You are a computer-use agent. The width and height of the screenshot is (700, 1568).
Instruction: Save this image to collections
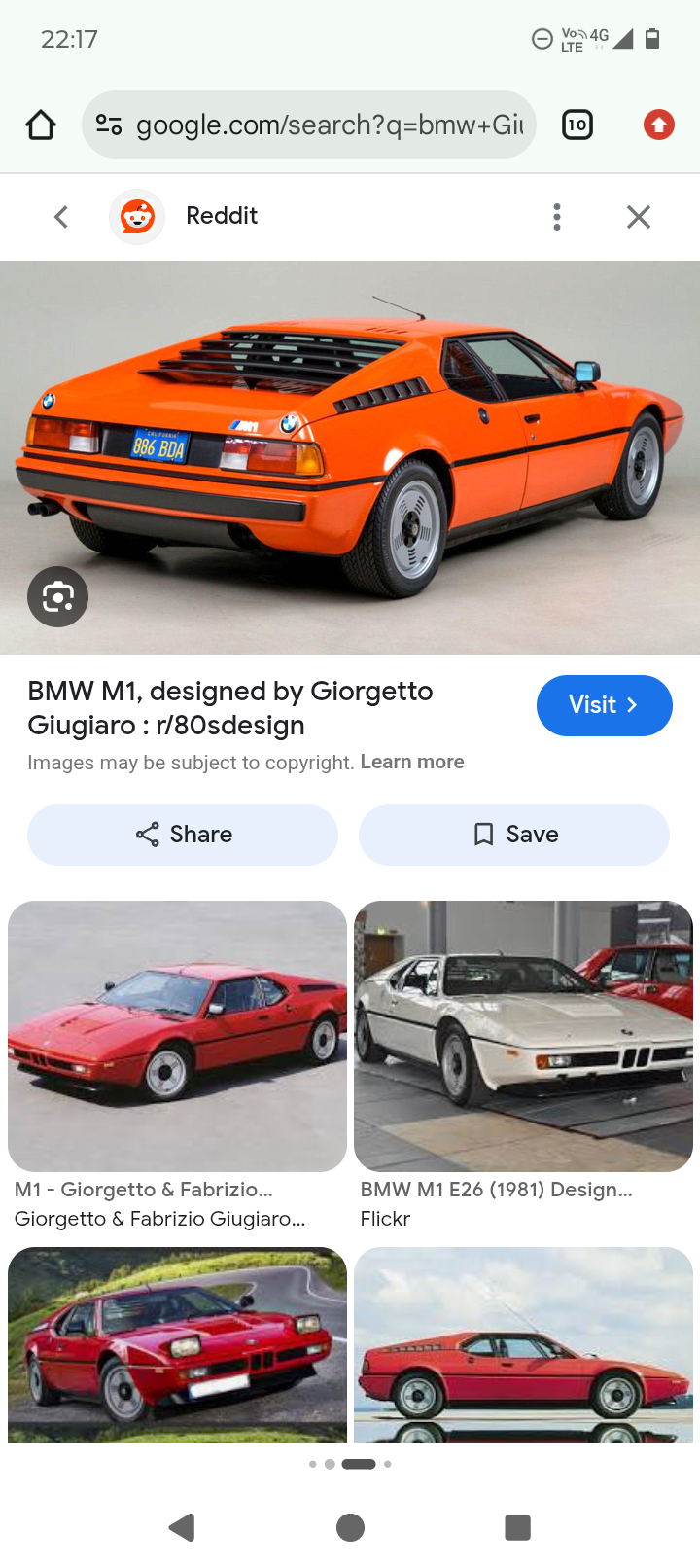(514, 835)
